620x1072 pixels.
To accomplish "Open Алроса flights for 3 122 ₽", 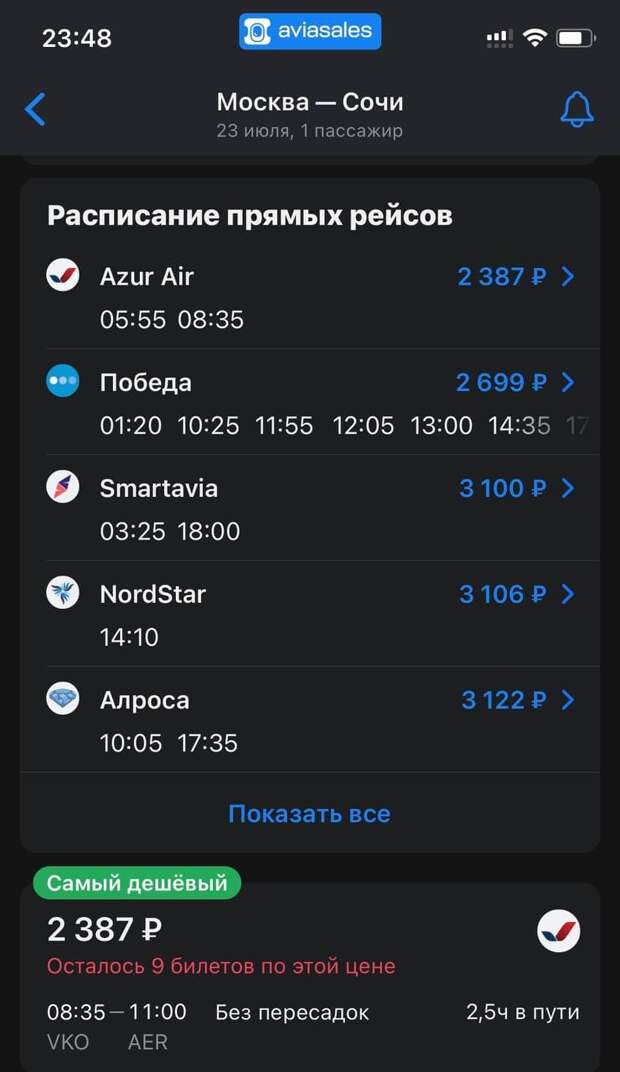I will coord(310,720).
